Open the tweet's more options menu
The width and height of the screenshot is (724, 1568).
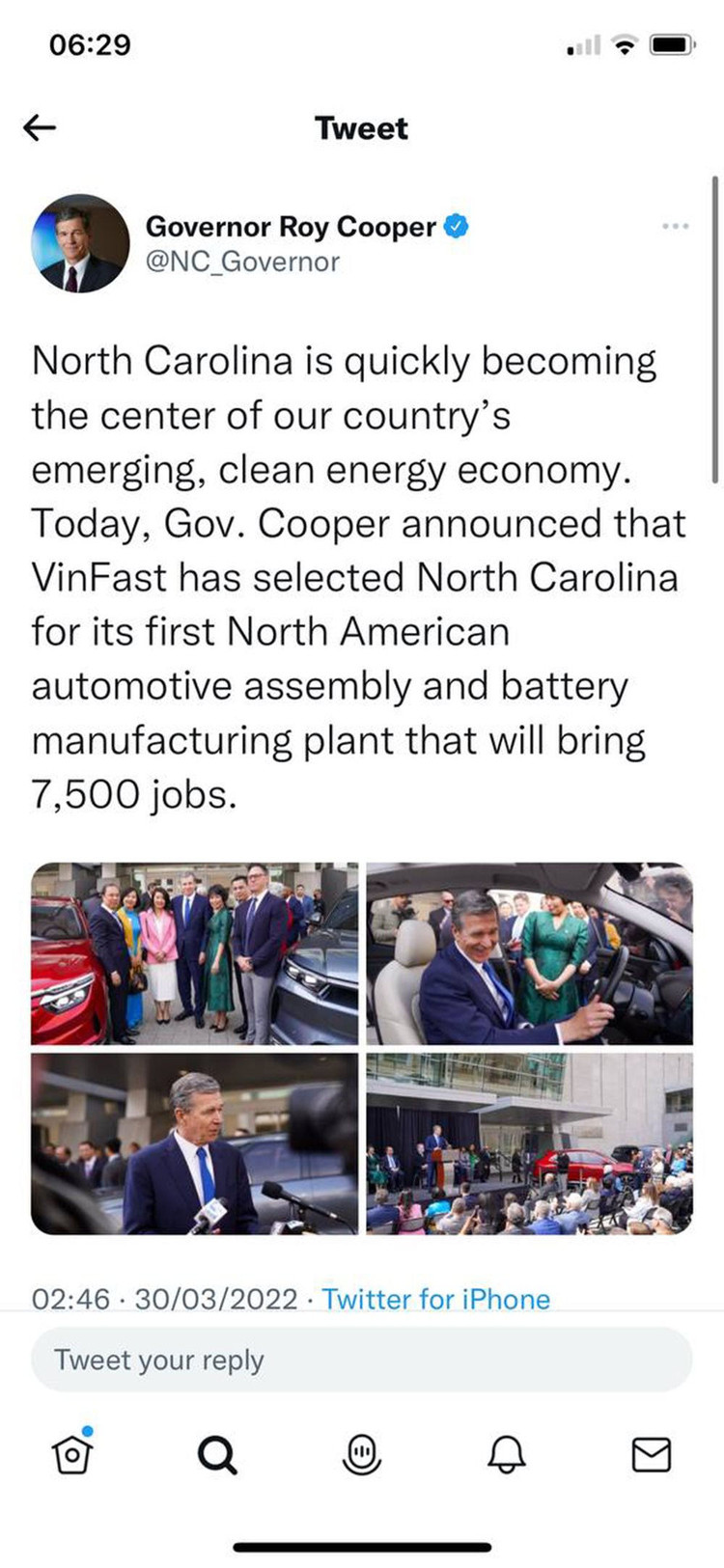pos(675,226)
